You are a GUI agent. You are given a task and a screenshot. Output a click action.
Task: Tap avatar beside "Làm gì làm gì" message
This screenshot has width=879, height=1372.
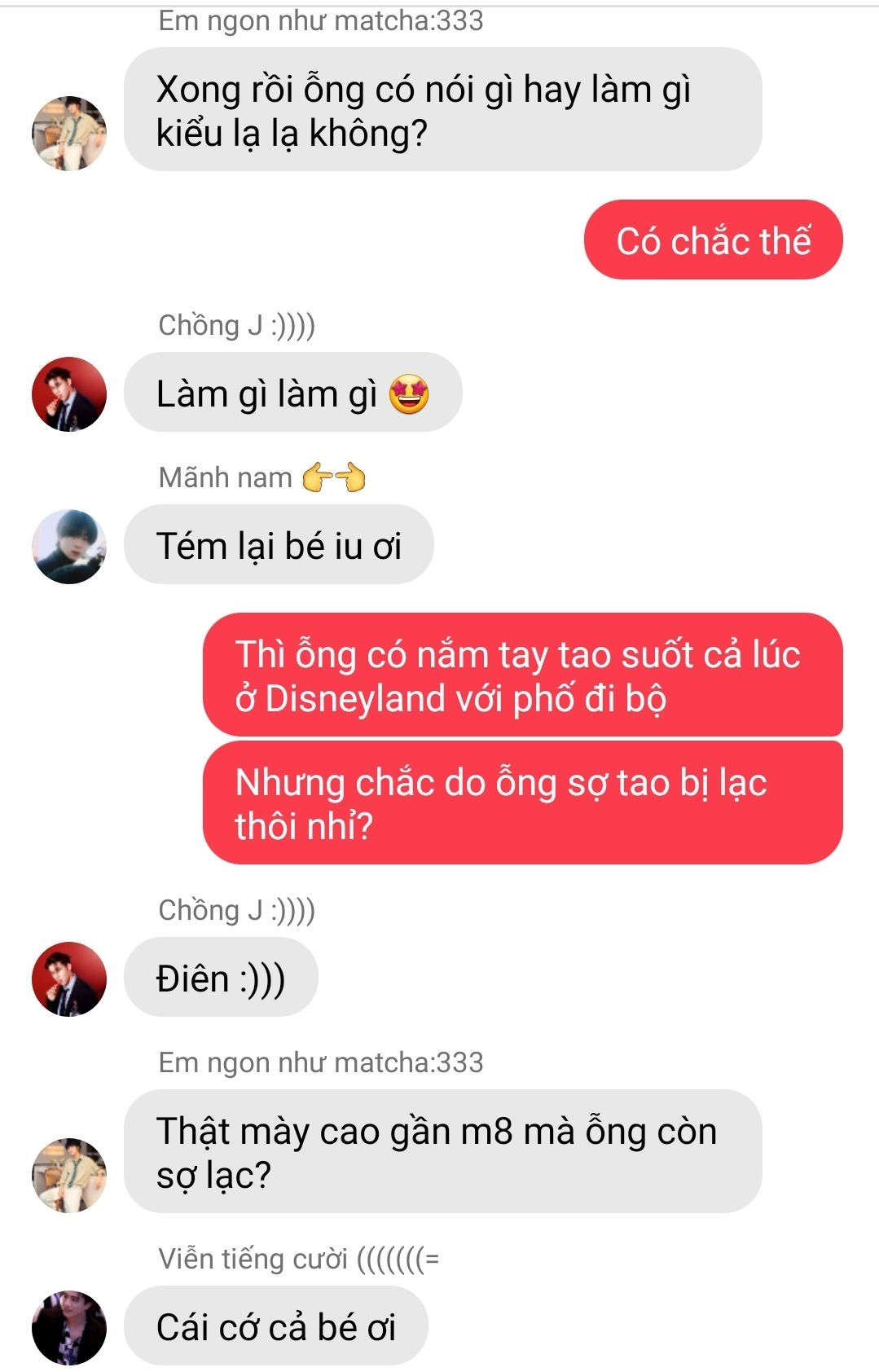click(x=69, y=394)
